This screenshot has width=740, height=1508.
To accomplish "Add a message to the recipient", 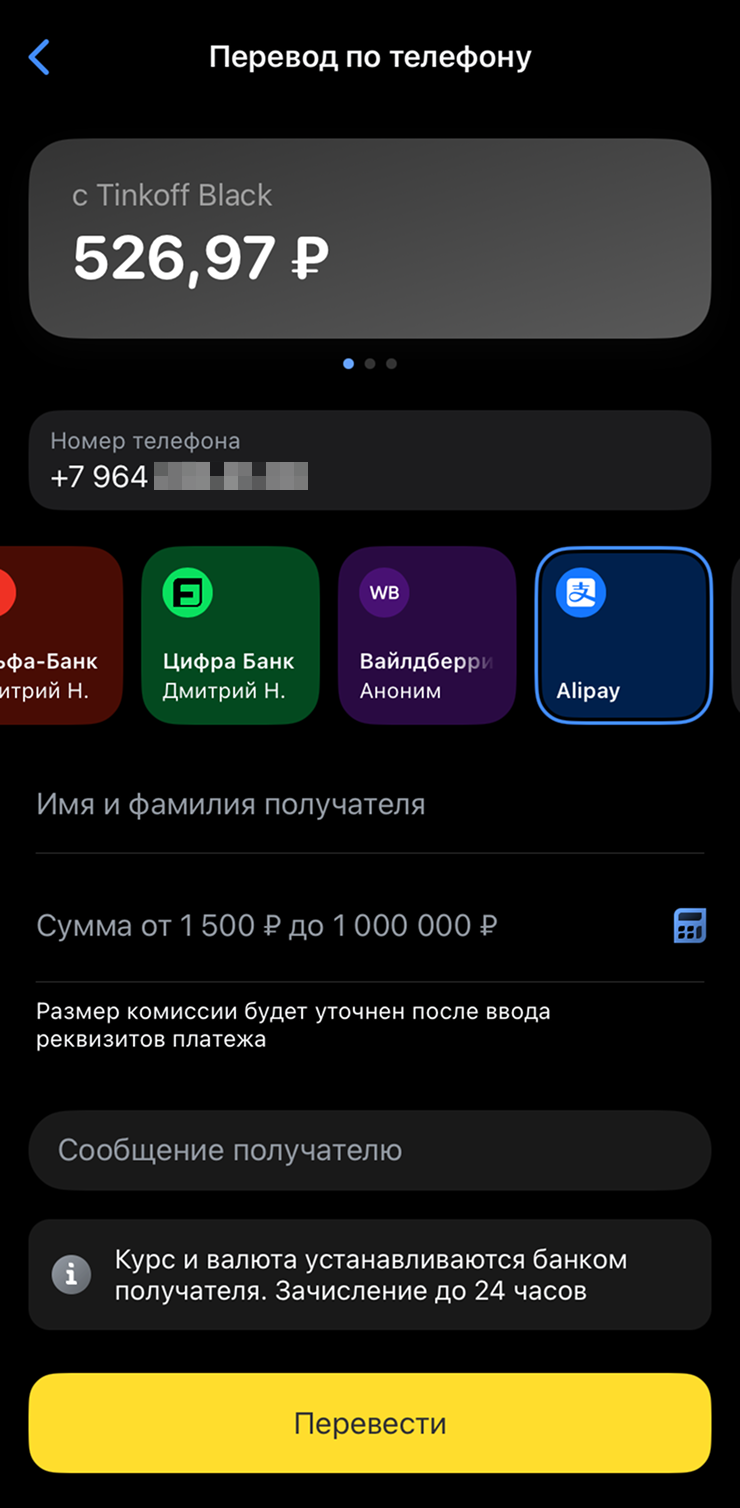I will (369, 1150).
